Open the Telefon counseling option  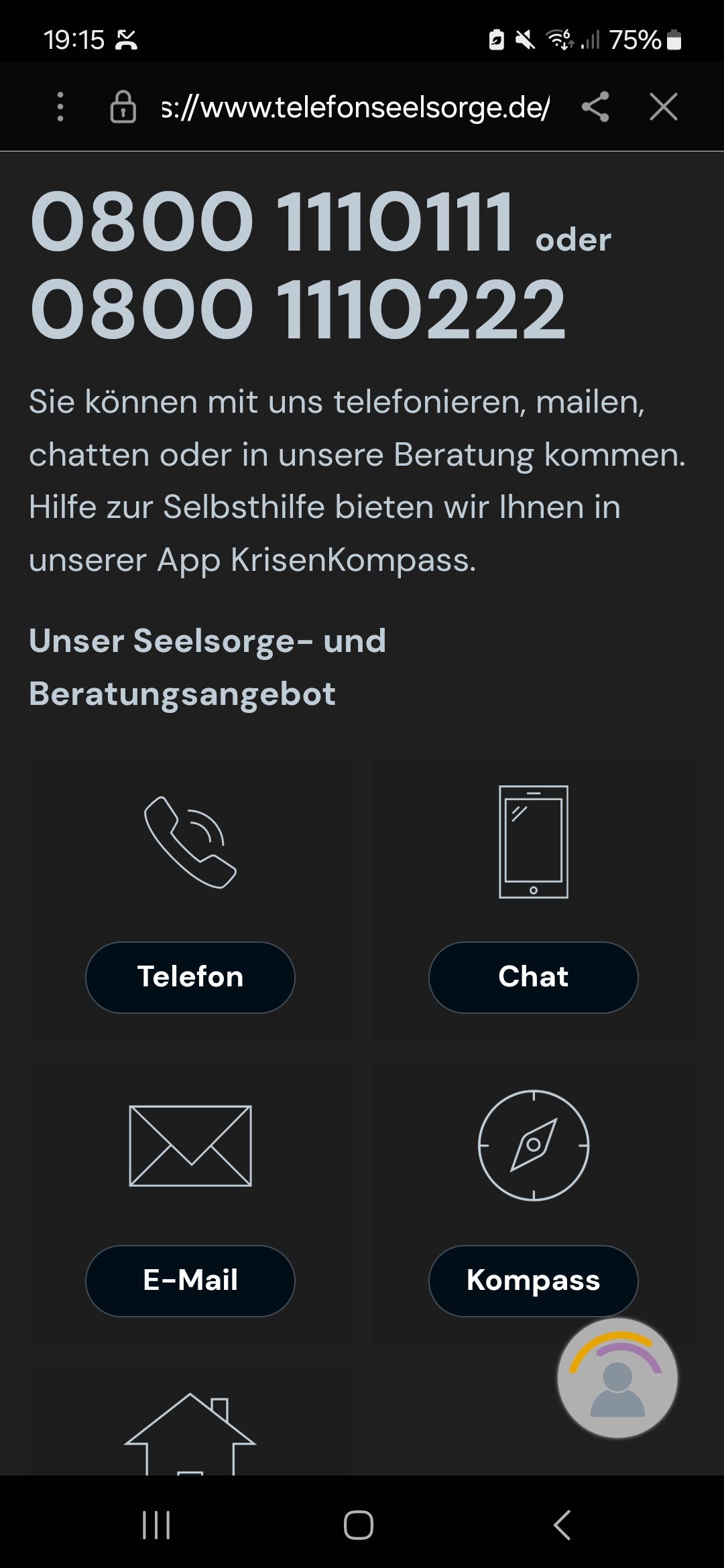(190, 977)
